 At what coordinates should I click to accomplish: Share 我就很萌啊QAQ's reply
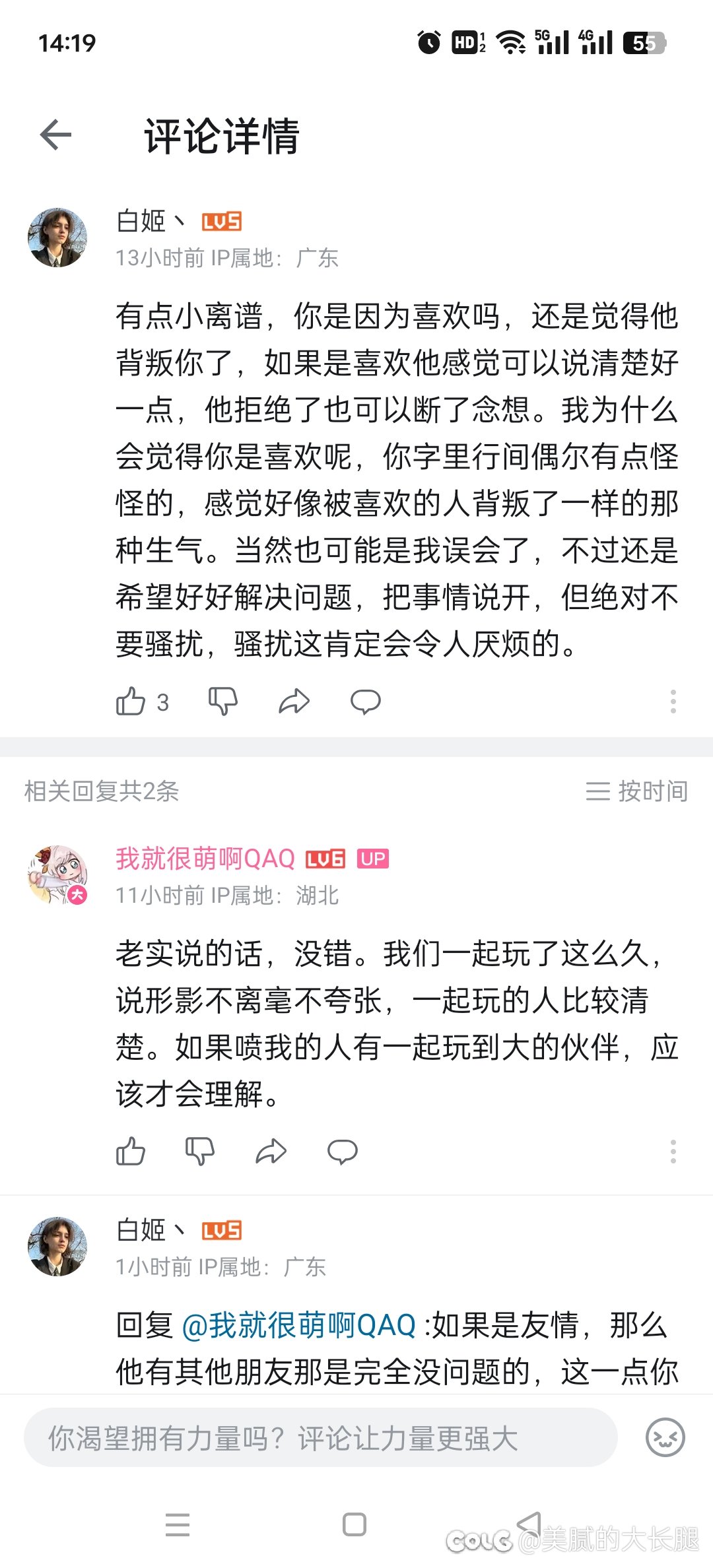(271, 1152)
